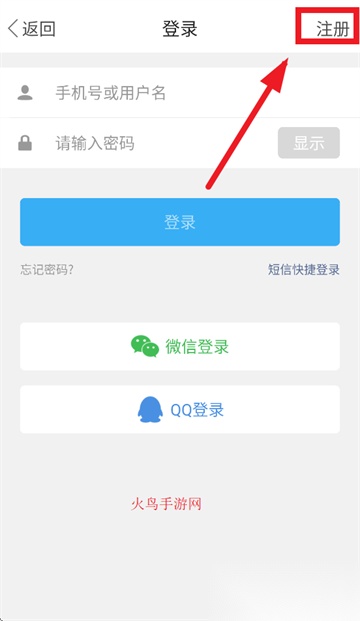Open the 忘记密码? link
Viewport: 360px width, 621px height.
pos(47,270)
